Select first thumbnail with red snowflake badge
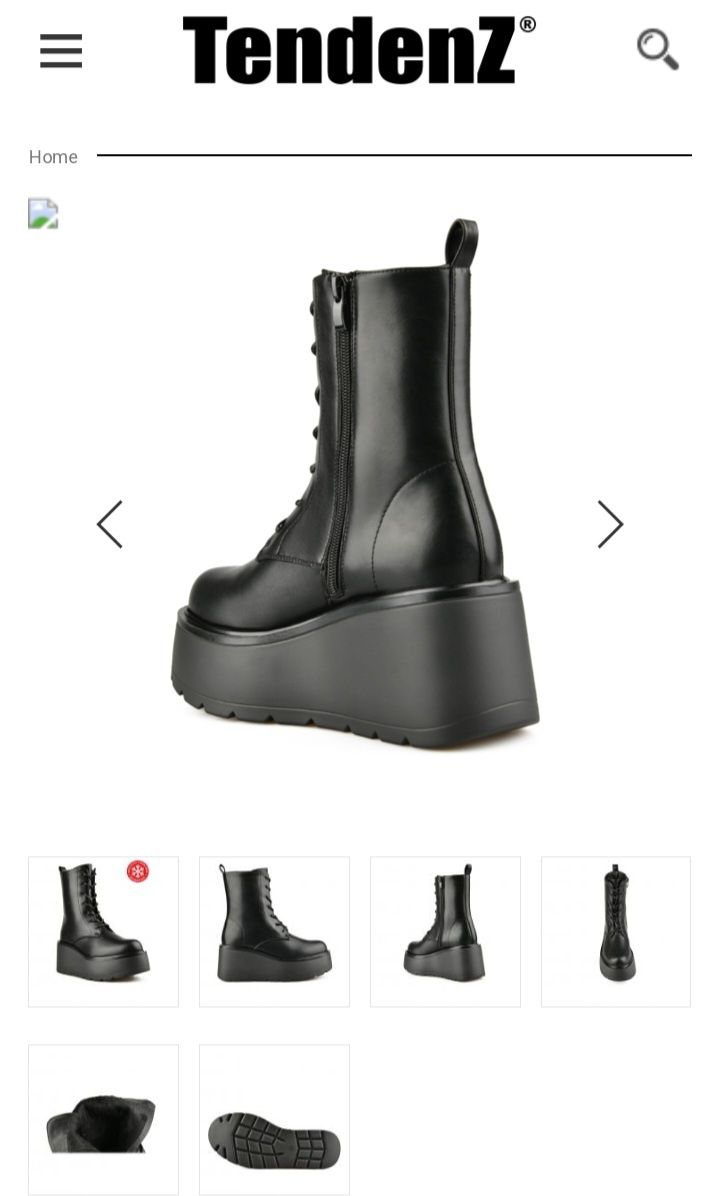Screen dimensions: 720x1196 (103, 931)
